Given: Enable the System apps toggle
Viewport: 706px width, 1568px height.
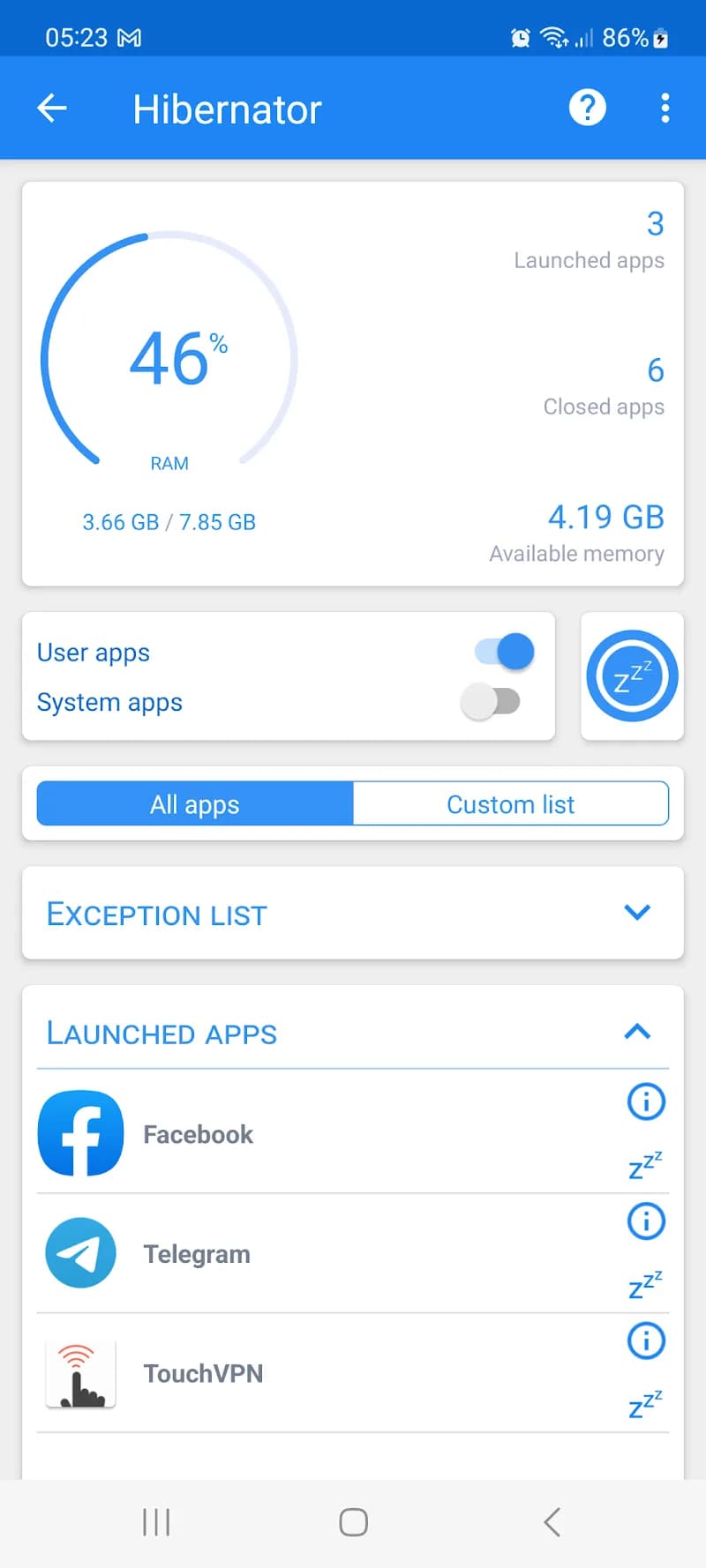Looking at the screenshot, I should (x=488, y=701).
